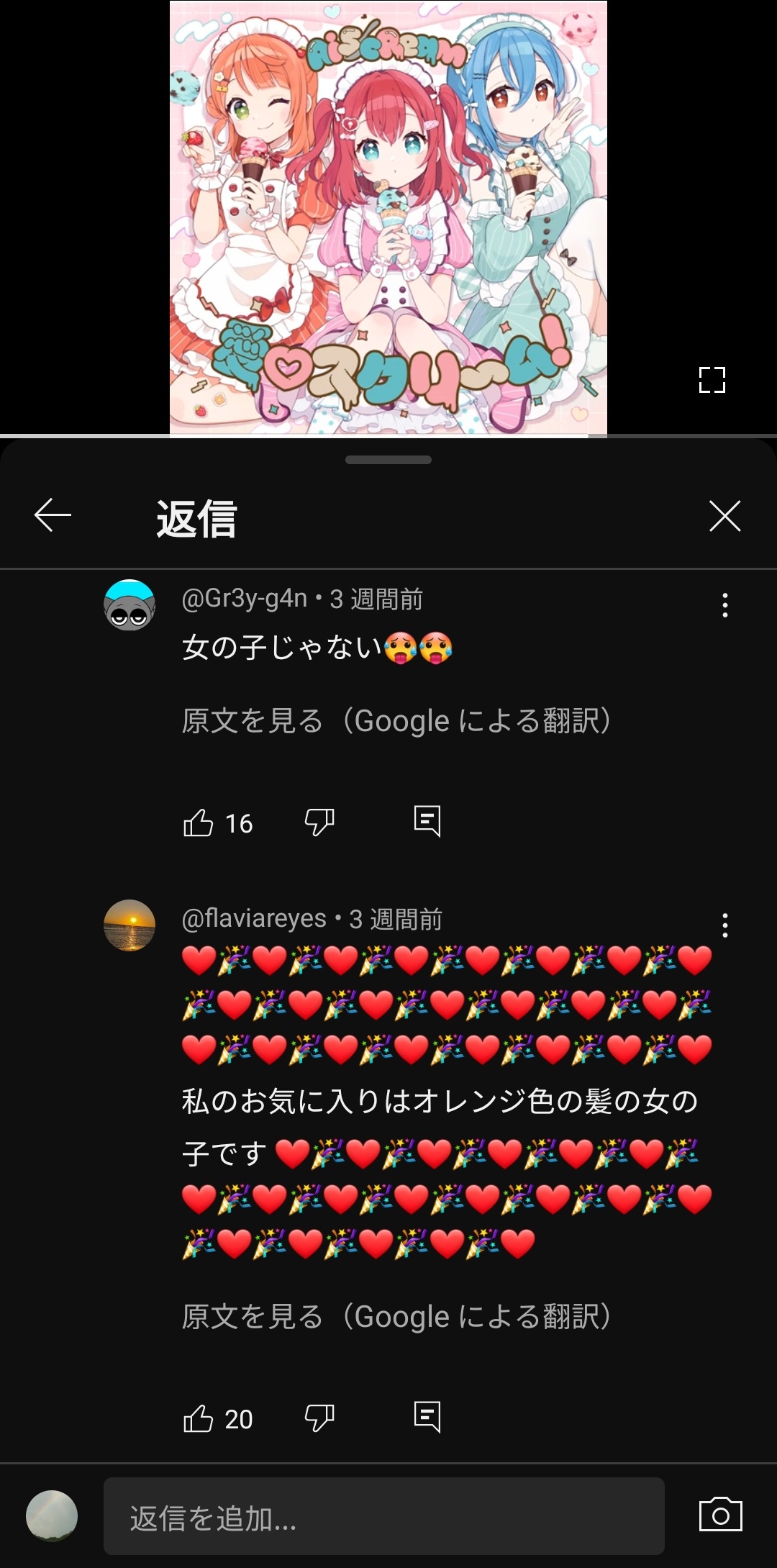
Task: Go back from the 返信 replies panel
Action: (x=53, y=515)
